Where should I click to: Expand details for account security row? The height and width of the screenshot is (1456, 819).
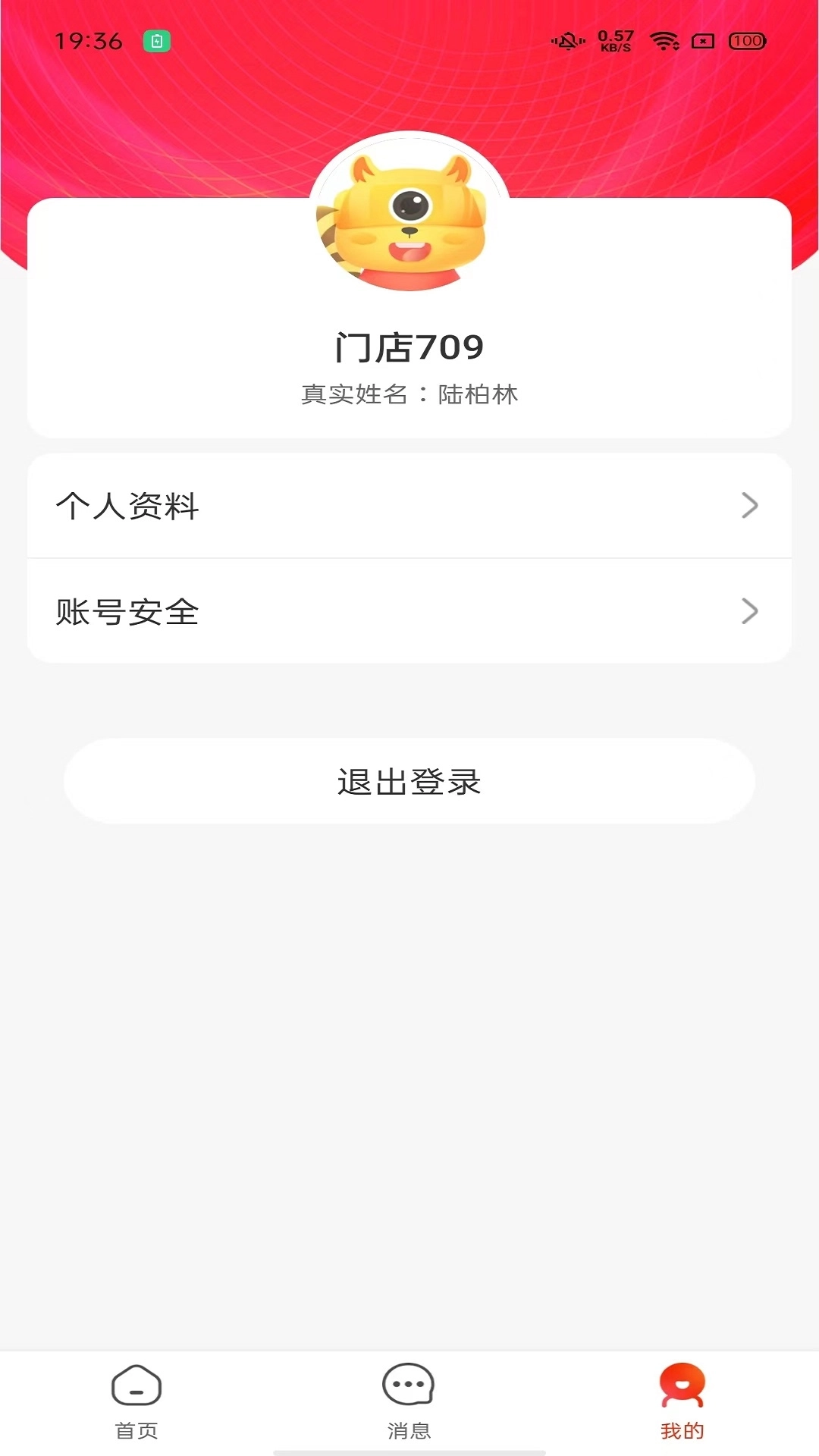tap(409, 611)
